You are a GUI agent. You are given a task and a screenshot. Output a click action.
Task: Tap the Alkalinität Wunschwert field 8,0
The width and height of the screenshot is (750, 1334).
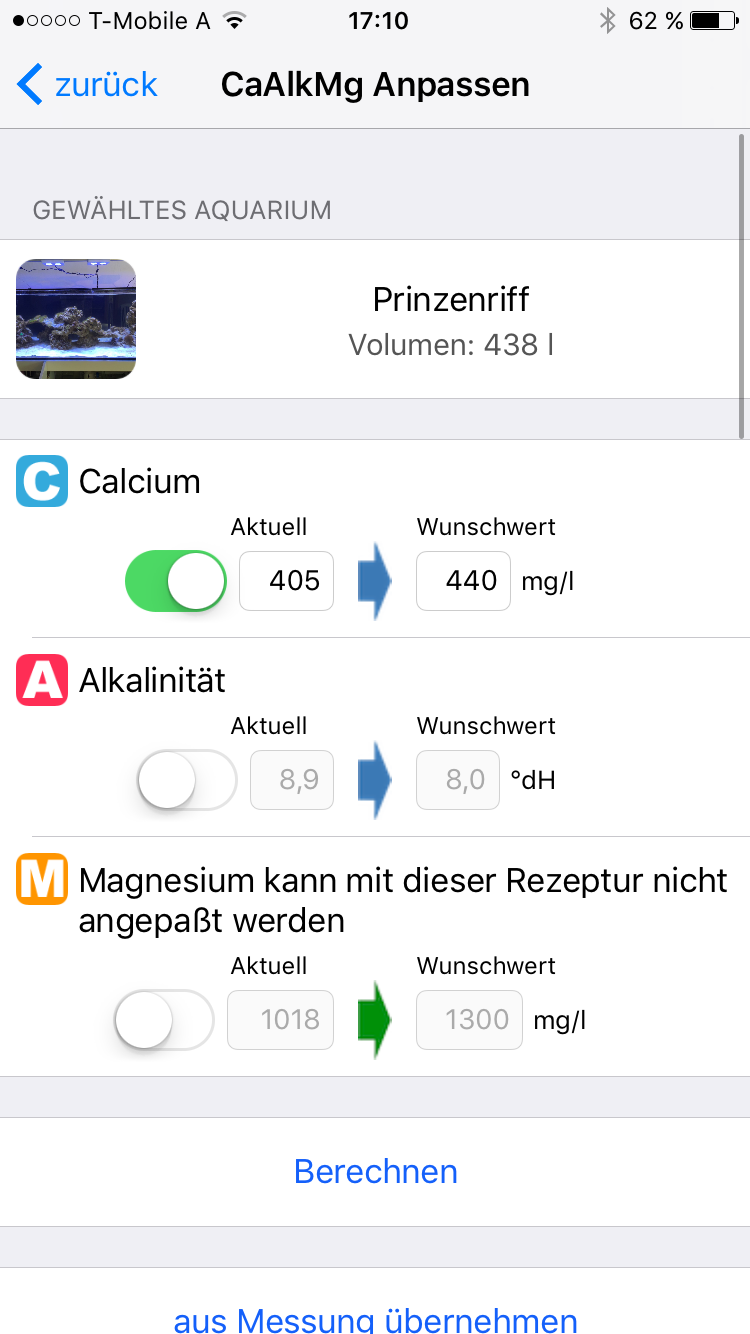[x=458, y=780]
